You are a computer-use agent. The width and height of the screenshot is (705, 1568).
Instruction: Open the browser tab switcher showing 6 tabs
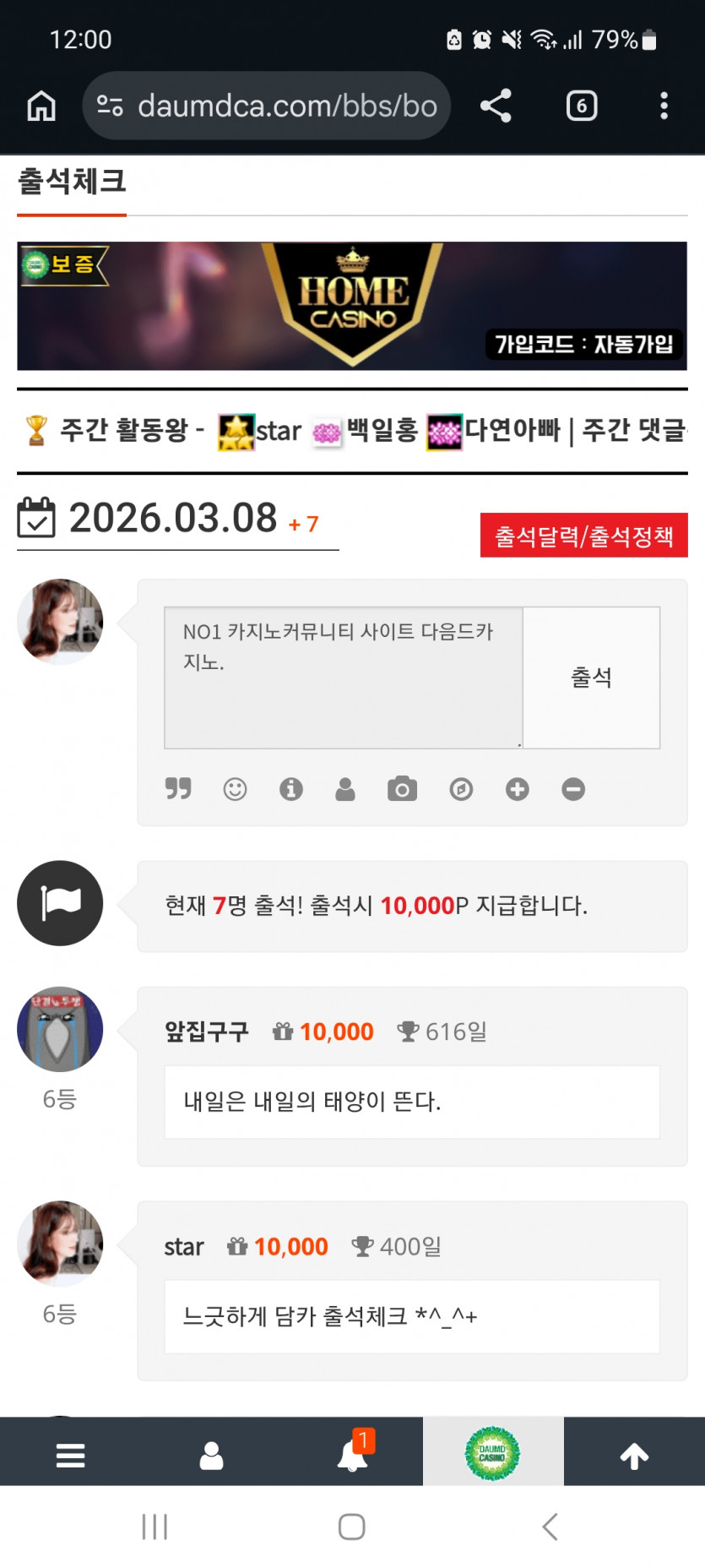(x=581, y=105)
